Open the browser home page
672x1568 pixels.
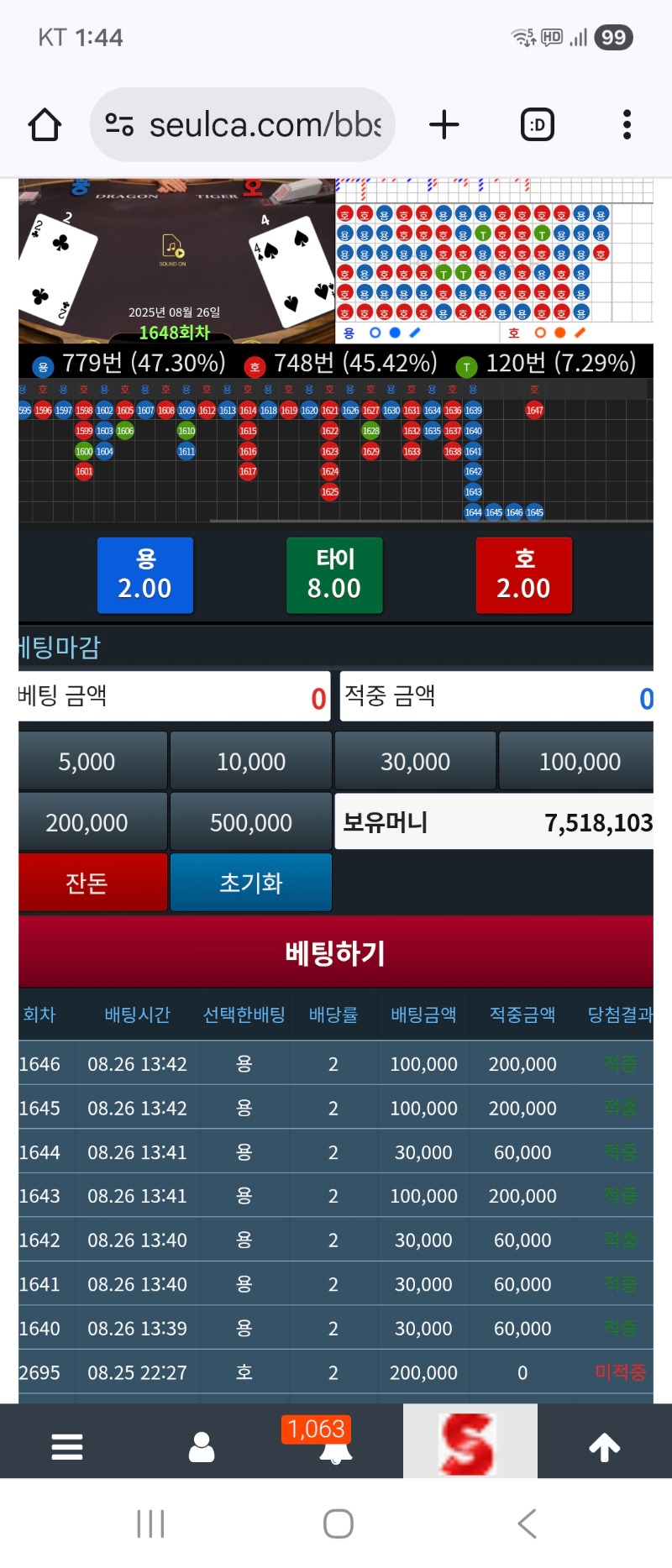point(45,125)
